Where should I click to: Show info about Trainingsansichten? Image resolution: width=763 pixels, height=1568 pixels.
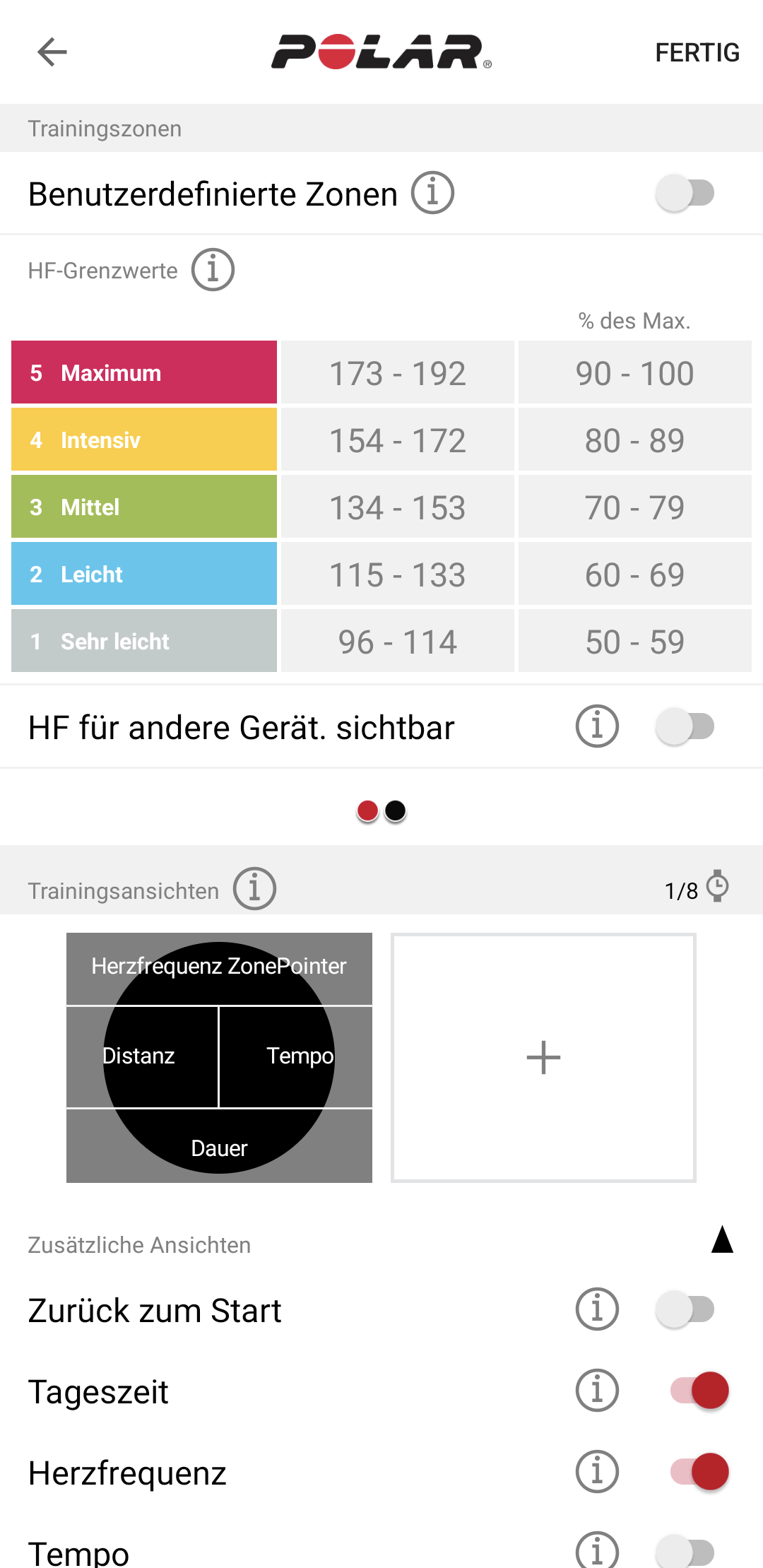[x=254, y=889]
